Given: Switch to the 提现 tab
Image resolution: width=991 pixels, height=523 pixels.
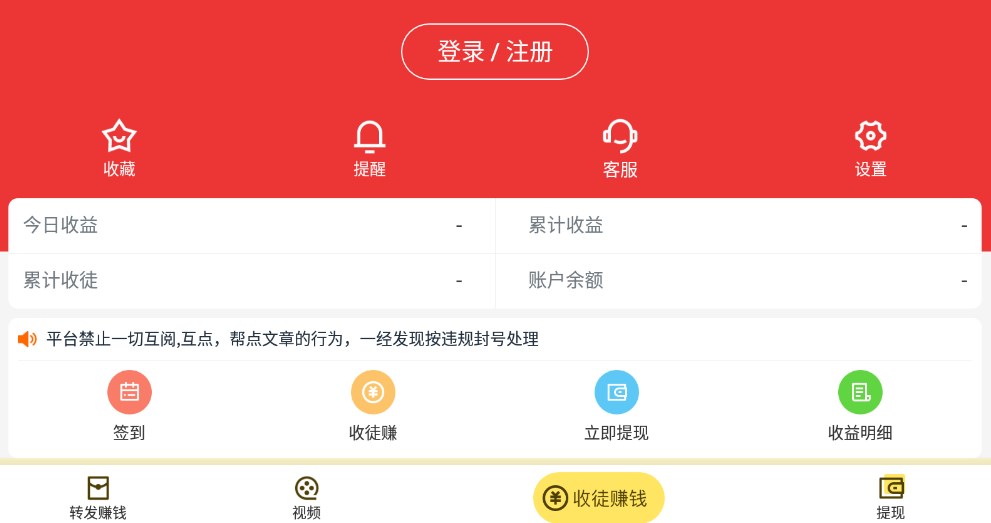Looking at the screenshot, I should [890, 497].
